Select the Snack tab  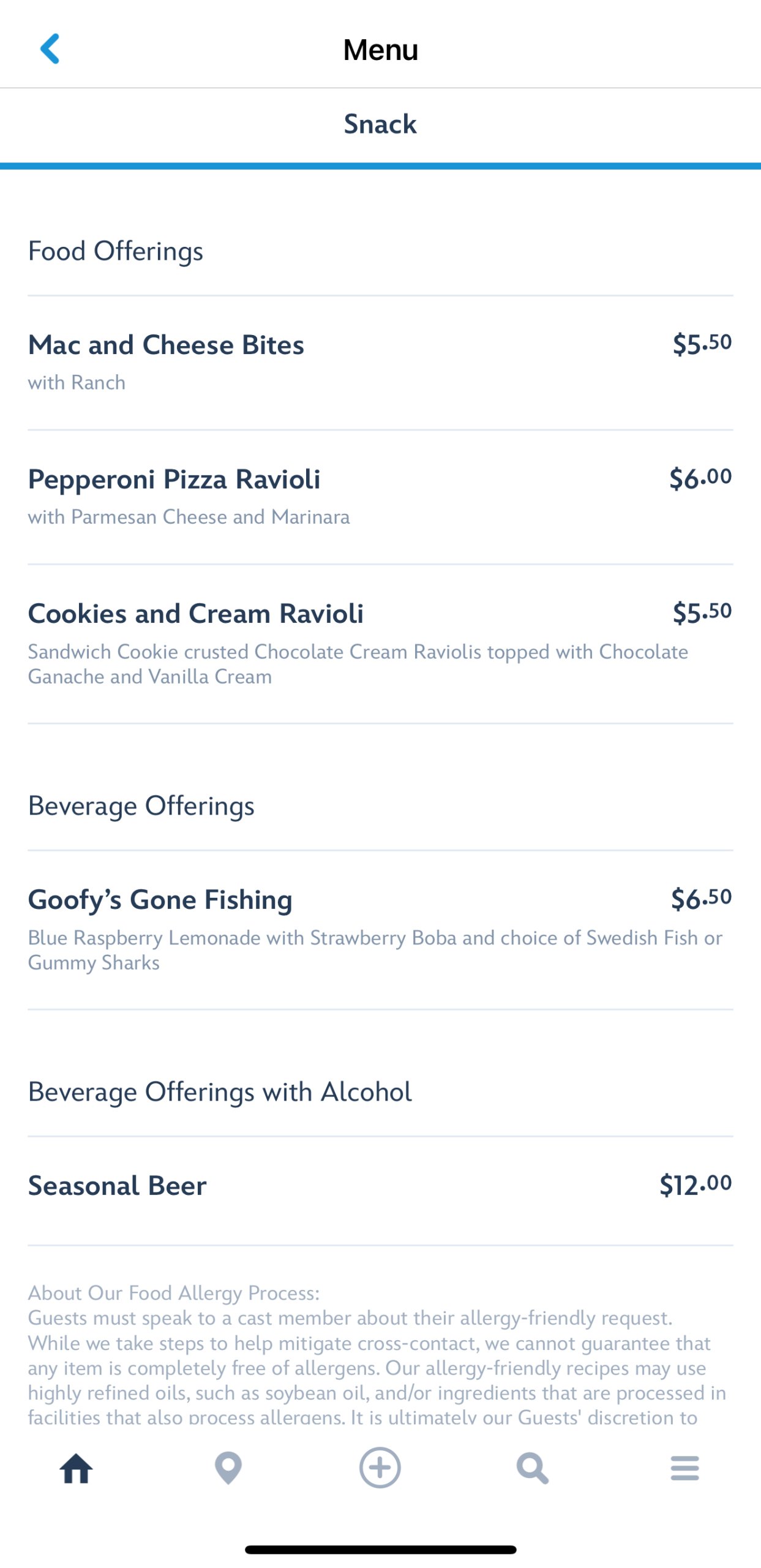(x=380, y=124)
